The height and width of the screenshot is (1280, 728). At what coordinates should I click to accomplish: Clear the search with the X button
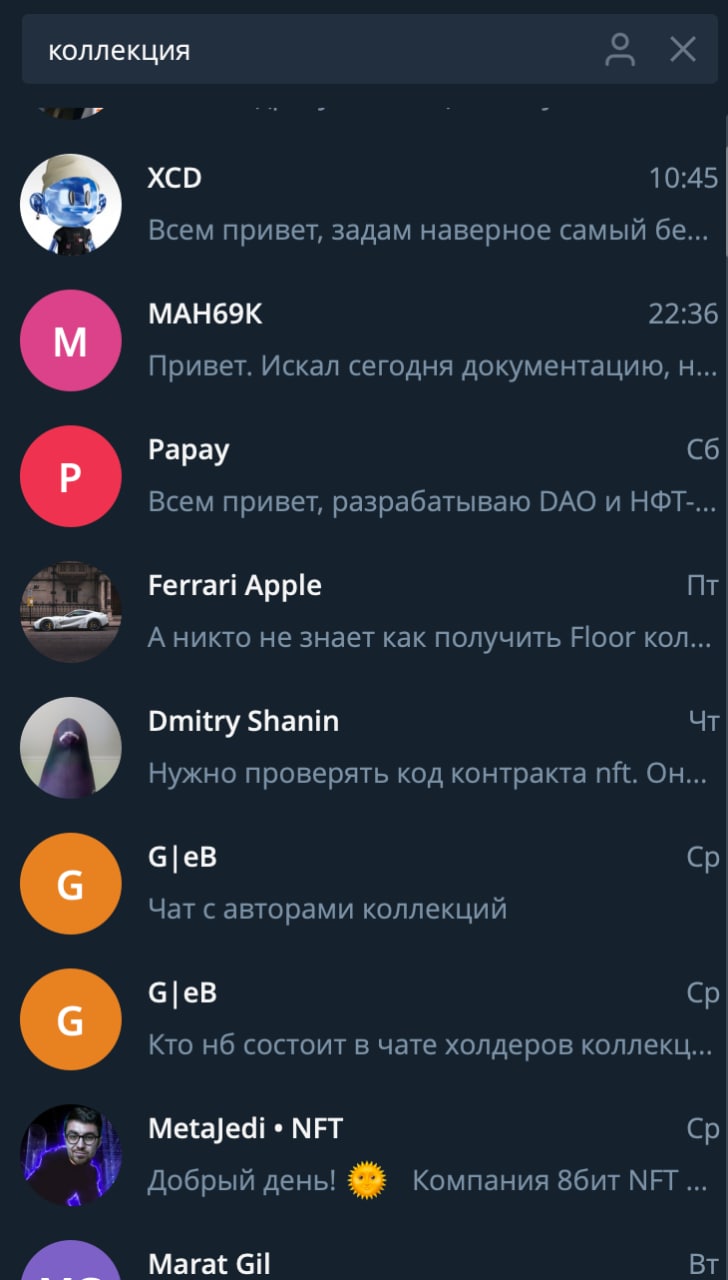click(x=683, y=49)
